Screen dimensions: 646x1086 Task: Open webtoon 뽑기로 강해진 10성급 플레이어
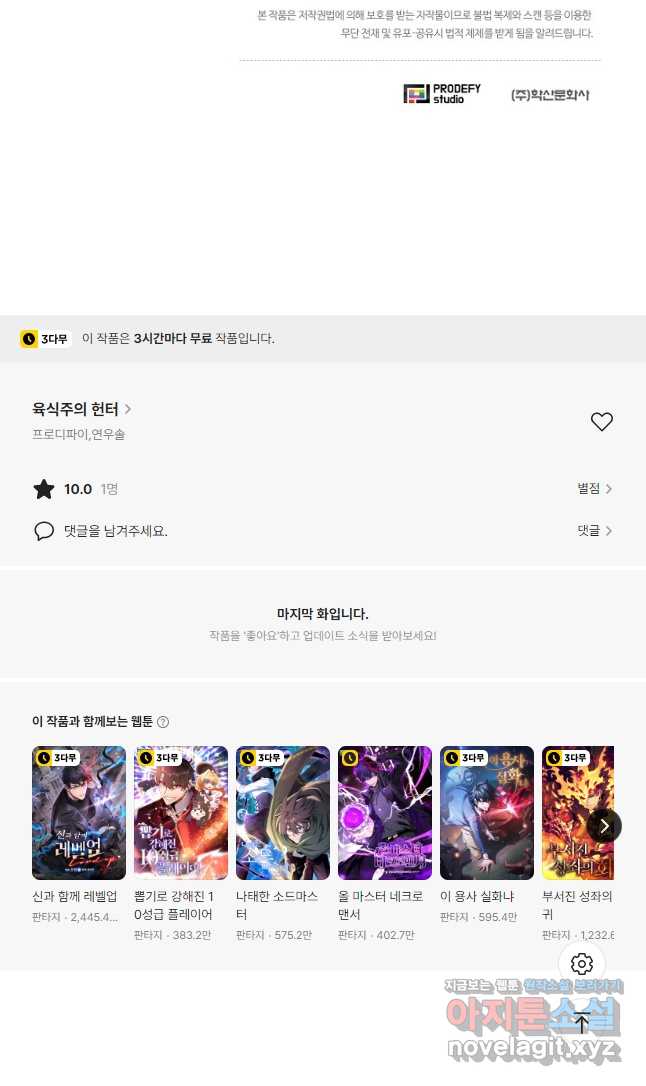[181, 813]
